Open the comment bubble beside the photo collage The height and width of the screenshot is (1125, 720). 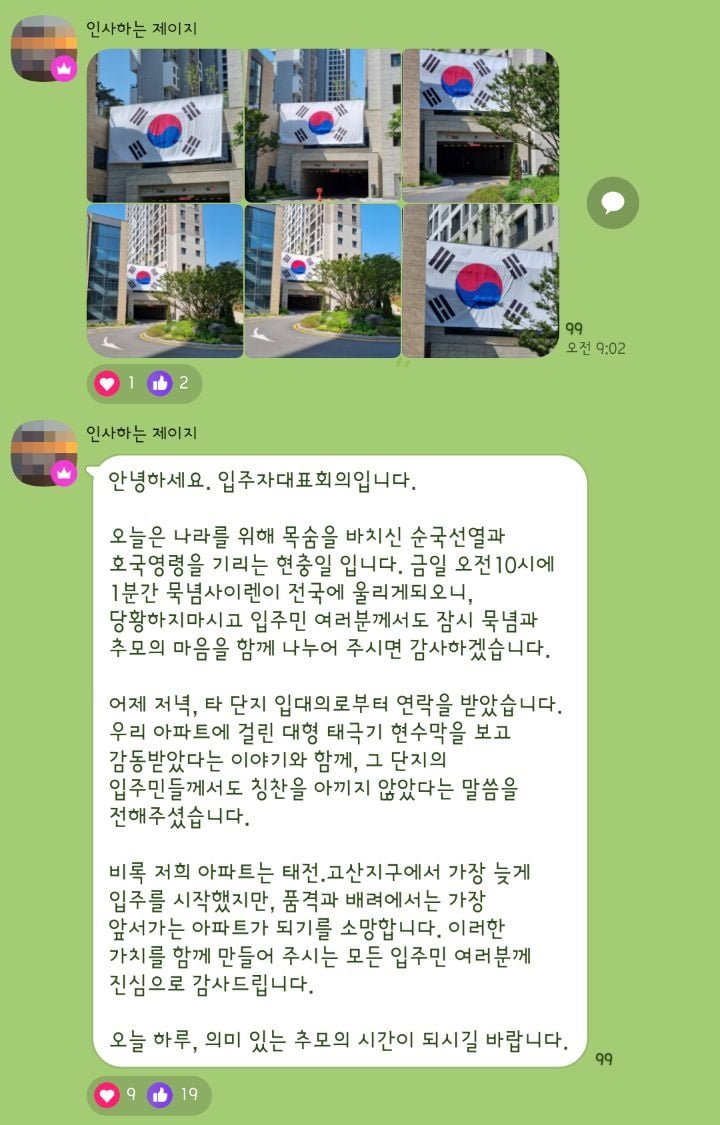[612, 204]
